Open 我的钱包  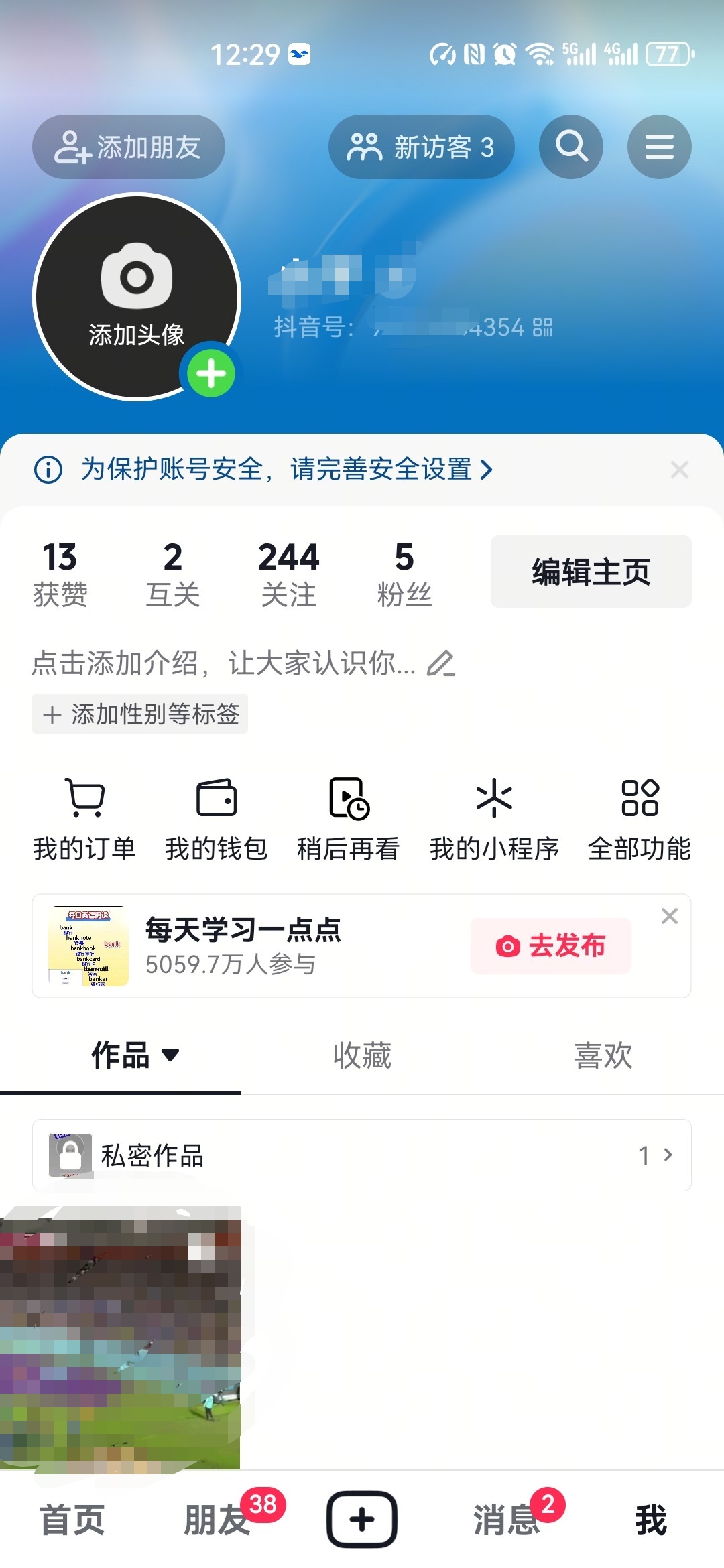tap(217, 820)
